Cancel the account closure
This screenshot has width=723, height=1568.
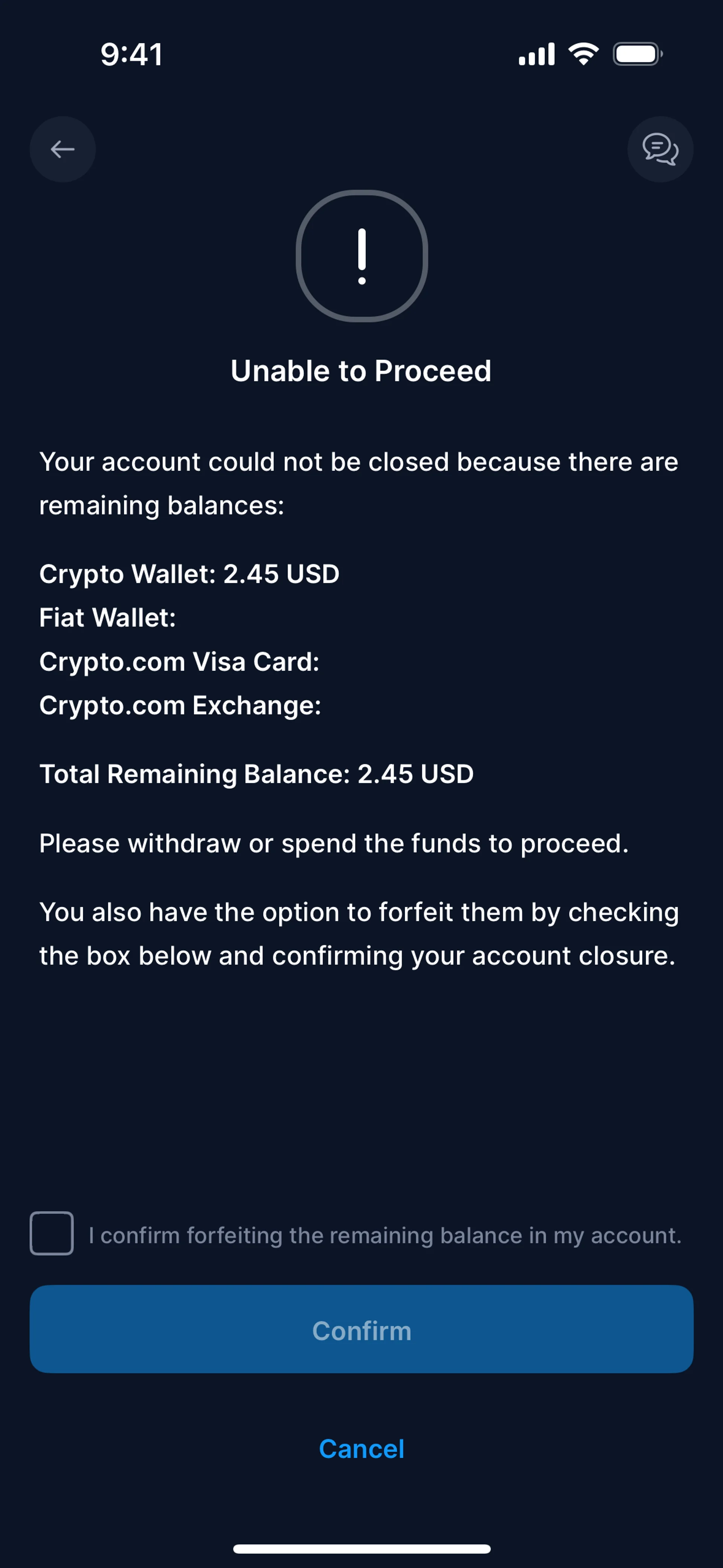(361, 1449)
